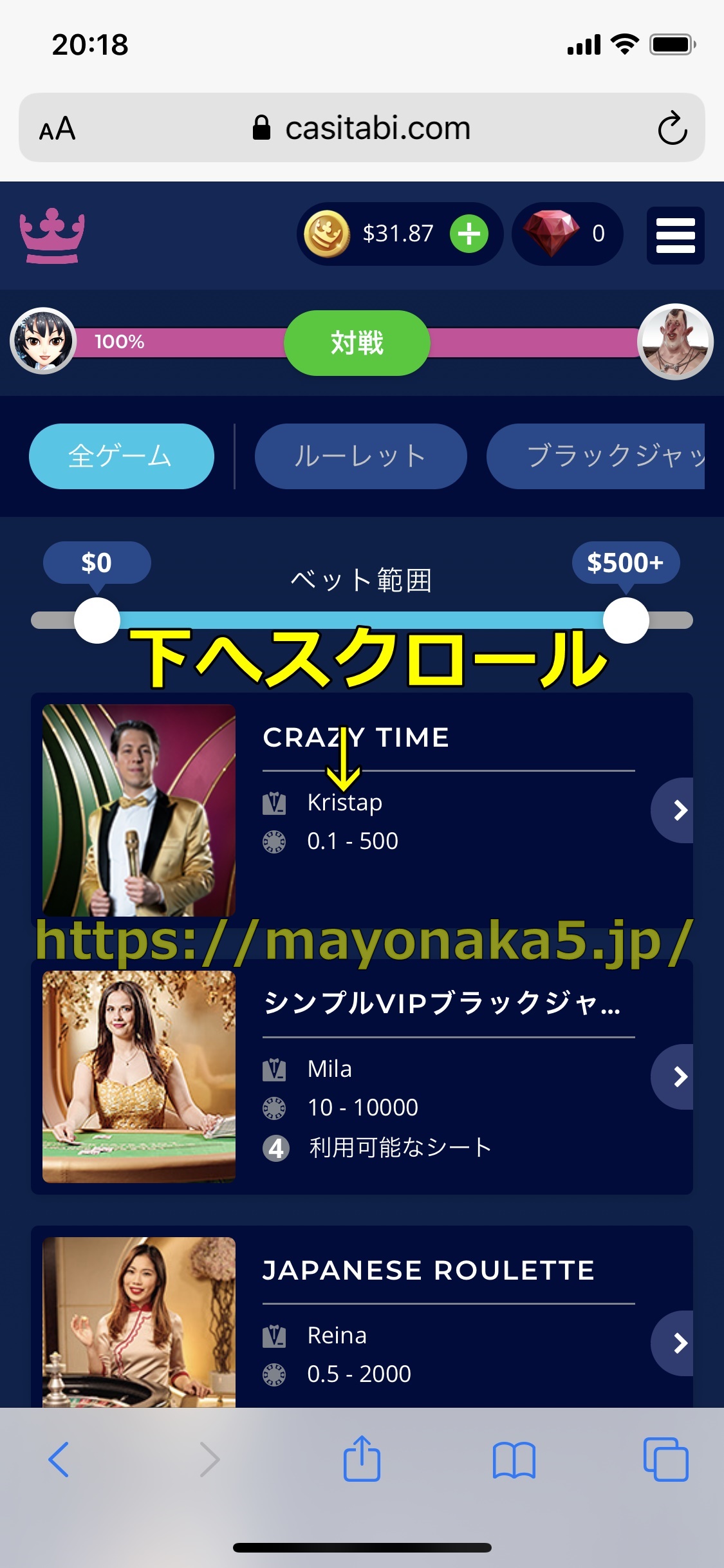Open the hamburger menu
Screen dimensions: 724x1568
point(675,235)
